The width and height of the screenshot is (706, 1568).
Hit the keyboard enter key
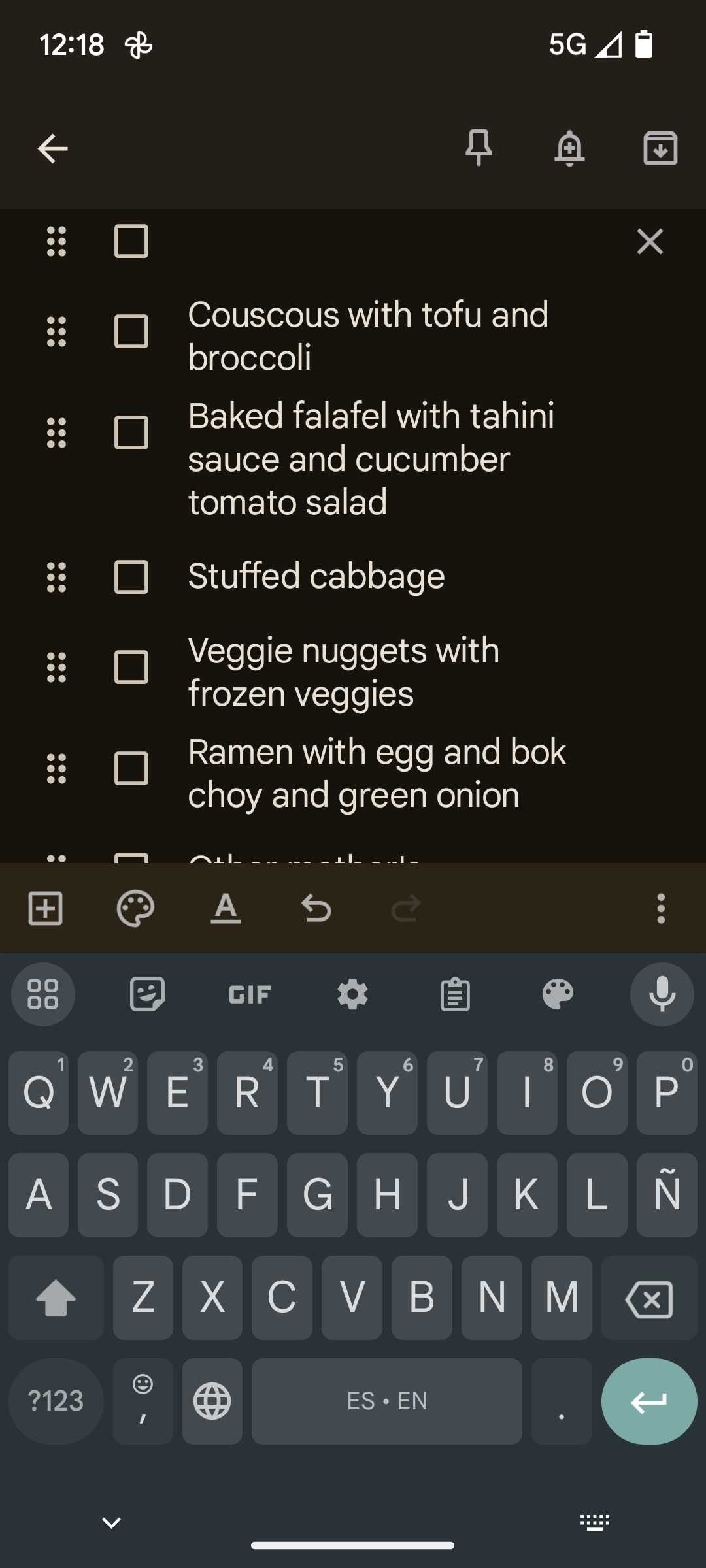648,1401
